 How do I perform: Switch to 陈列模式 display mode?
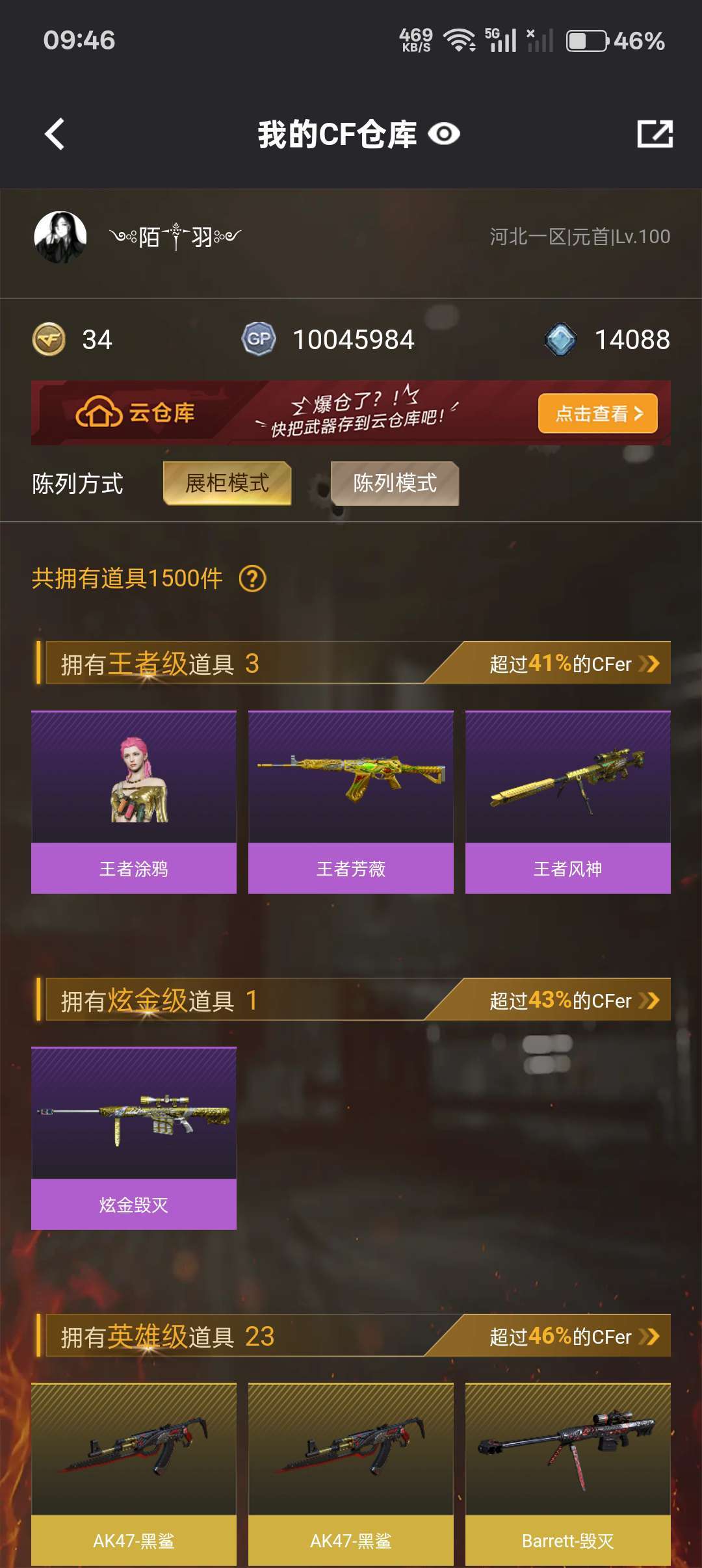click(x=395, y=483)
